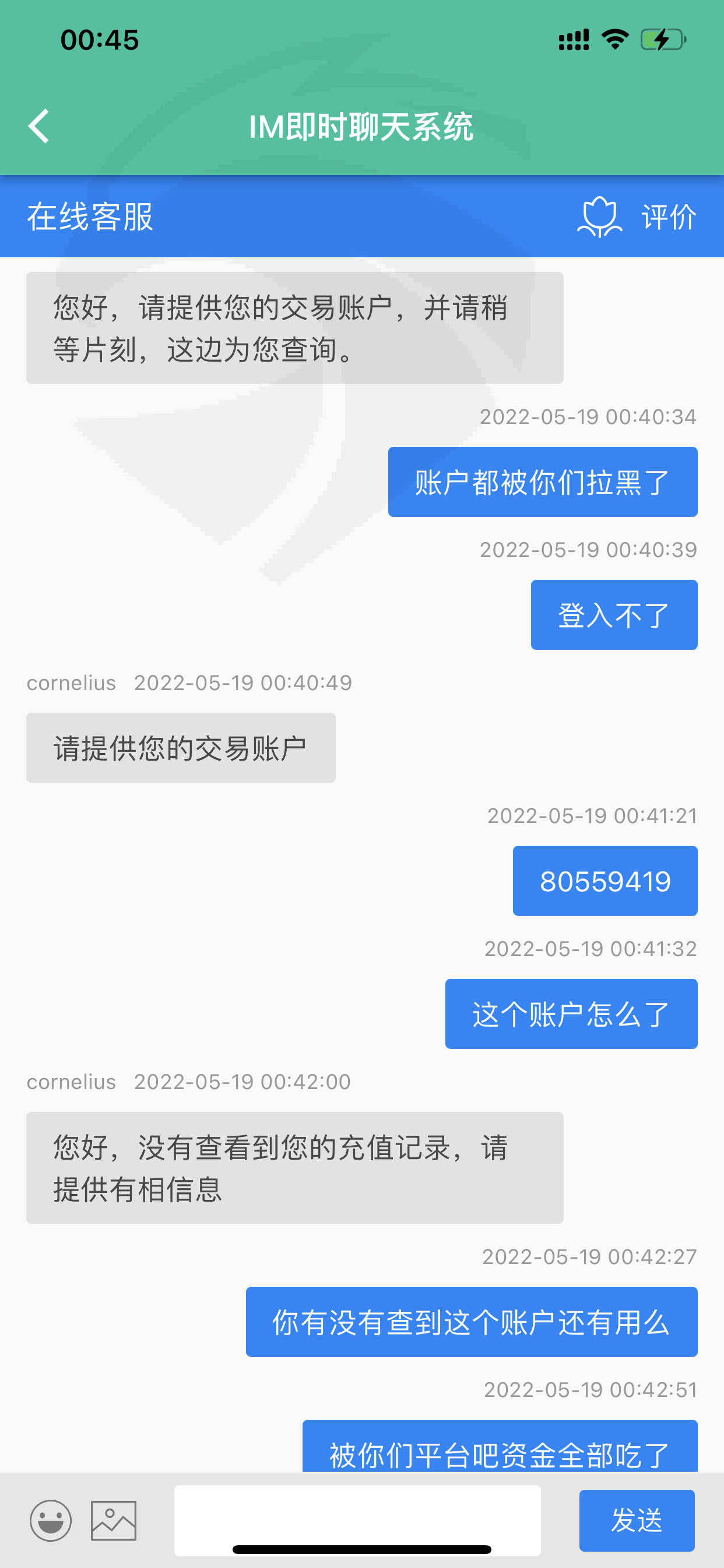Attach an image using the picture icon
The image size is (724, 1568).
pyautogui.click(x=114, y=1520)
